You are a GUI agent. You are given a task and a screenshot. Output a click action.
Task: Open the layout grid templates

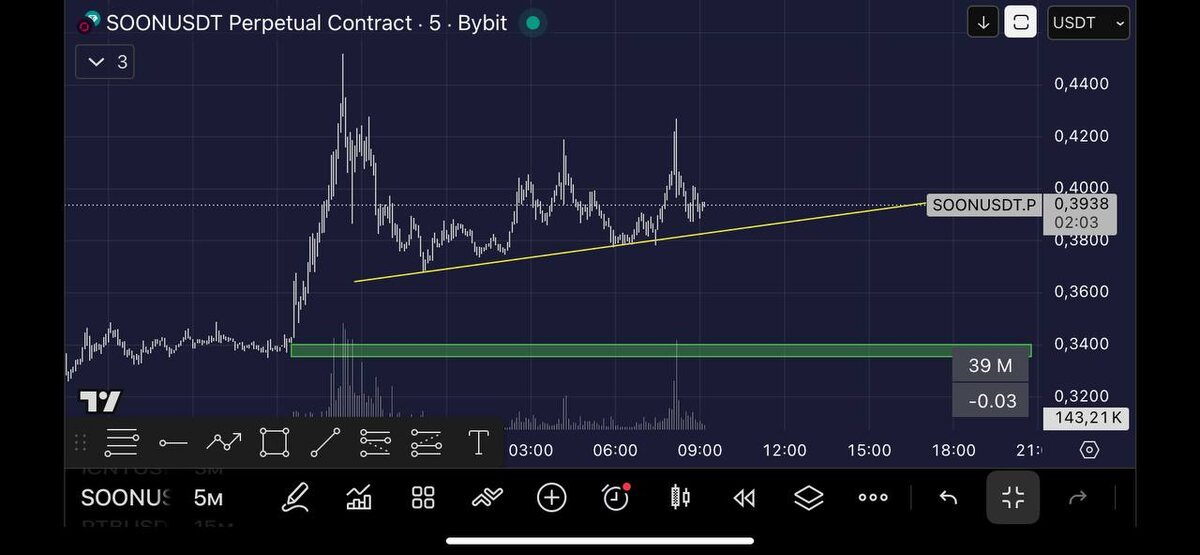coord(423,497)
